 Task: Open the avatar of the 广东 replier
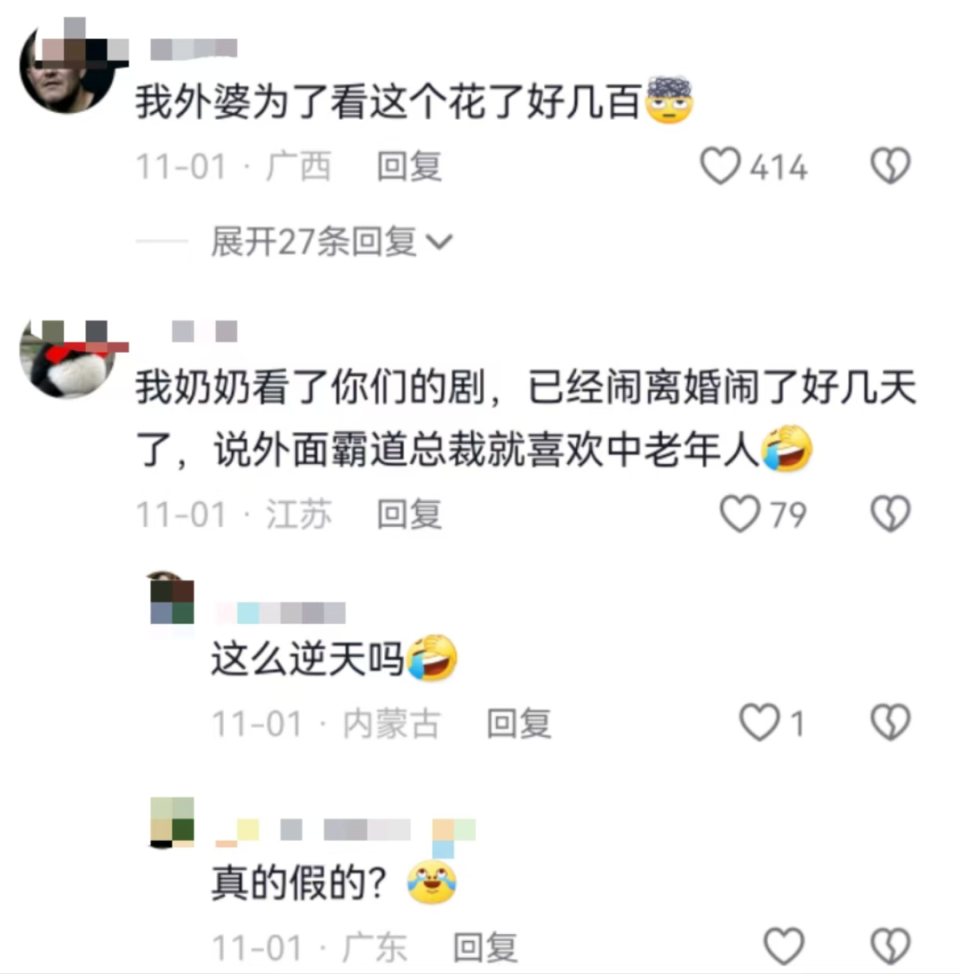172,822
